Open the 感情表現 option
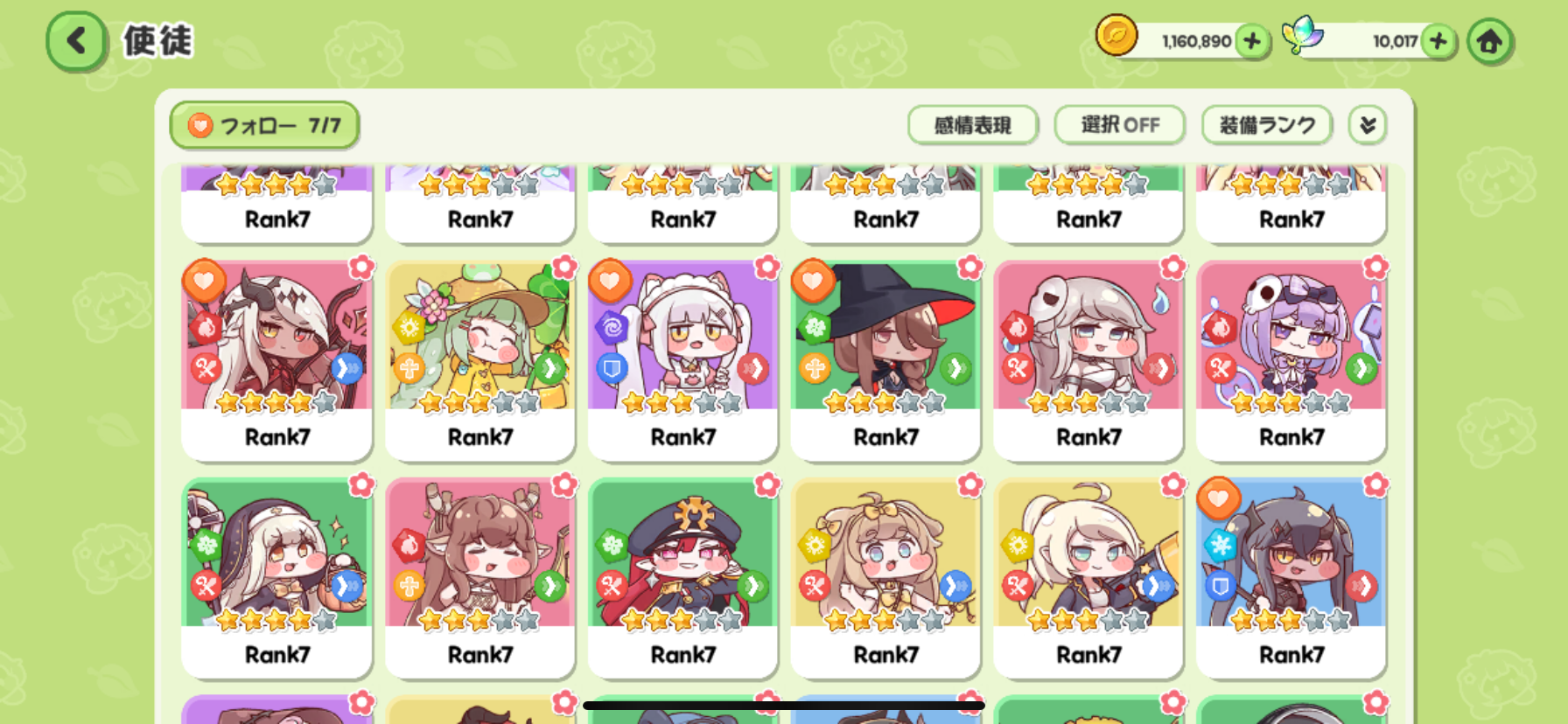The image size is (1568, 724). coord(972,125)
